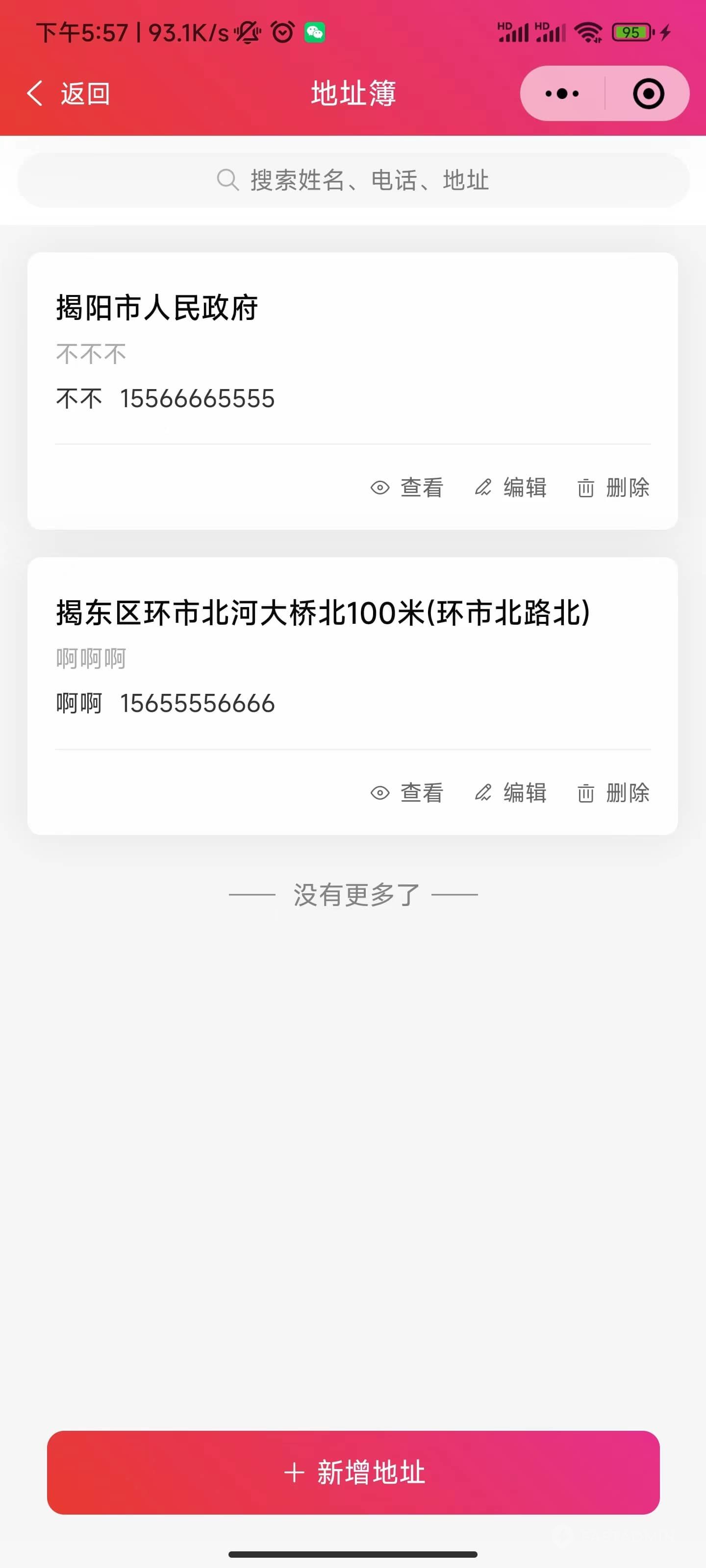Delete the 揭阳市人民政府 address via 删除
This screenshot has height=1568, width=706.
(613, 488)
